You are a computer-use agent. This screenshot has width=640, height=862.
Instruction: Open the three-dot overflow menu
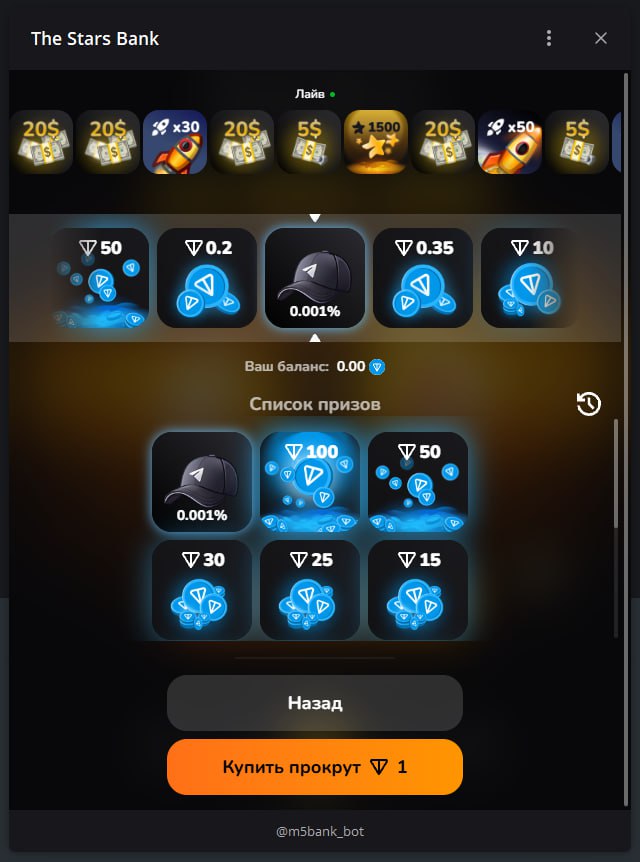click(549, 38)
